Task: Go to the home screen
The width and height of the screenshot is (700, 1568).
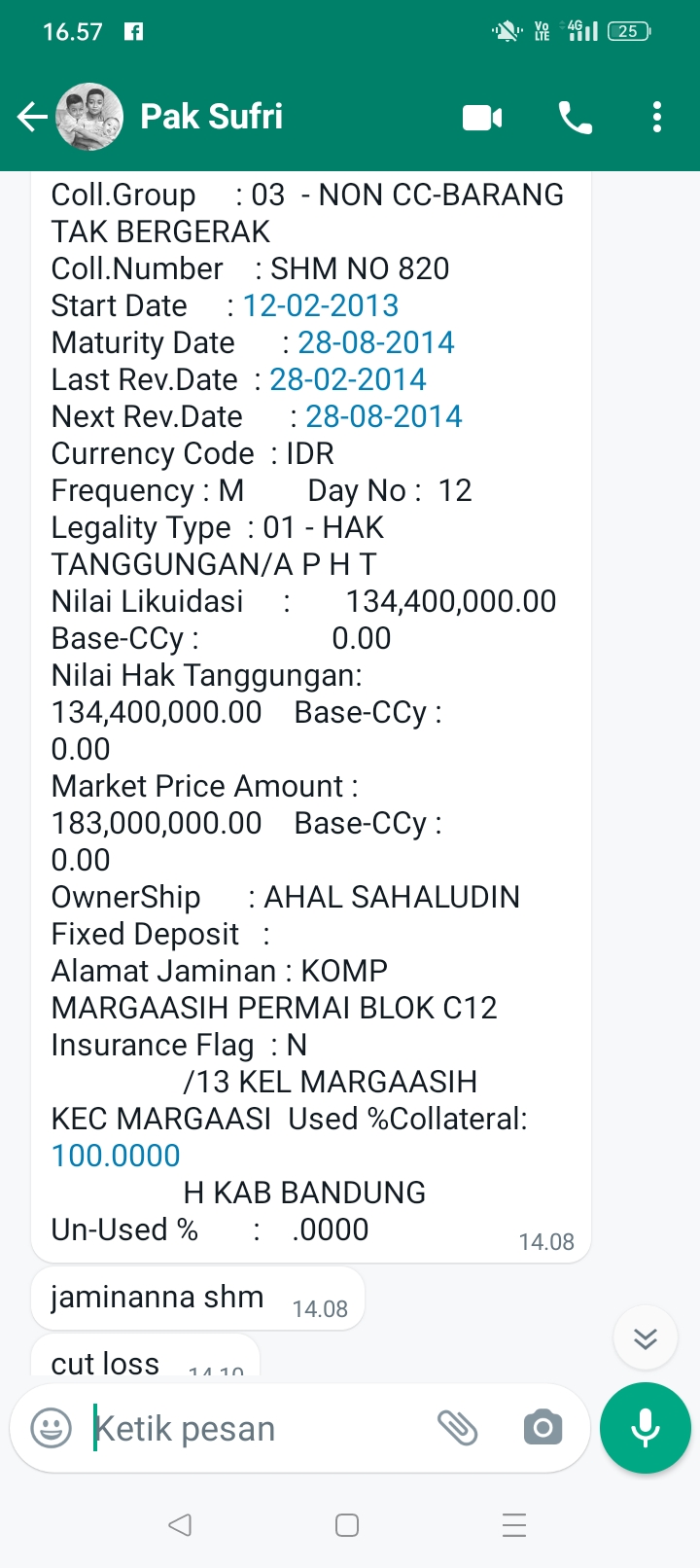Action: 347,1524
